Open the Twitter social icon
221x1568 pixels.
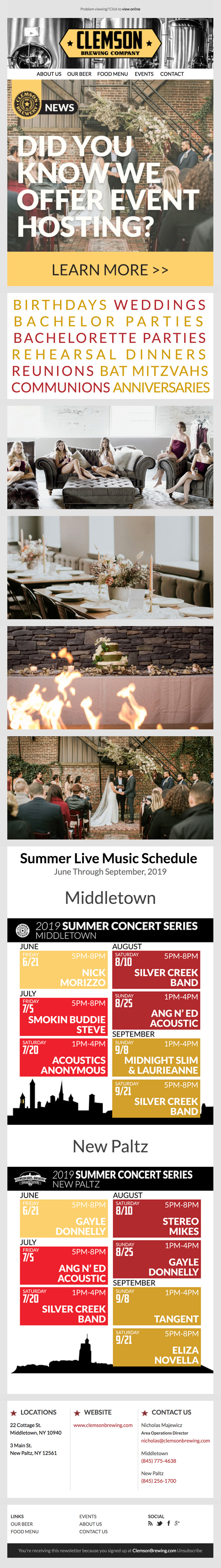point(160,1524)
